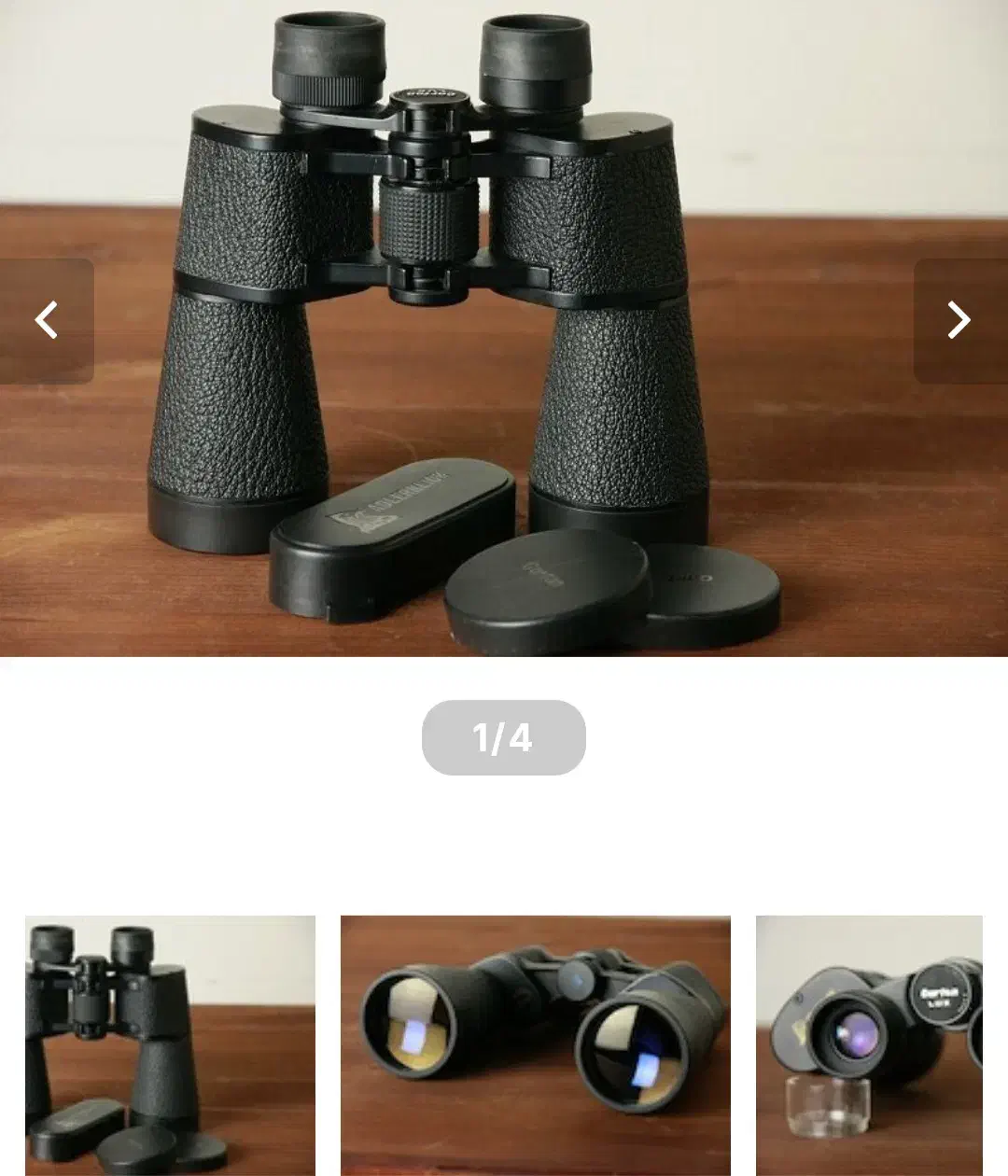Viewport: 1008px width, 1176px height.
Task: Go to the previous product photo
Action: pos(47,320)
